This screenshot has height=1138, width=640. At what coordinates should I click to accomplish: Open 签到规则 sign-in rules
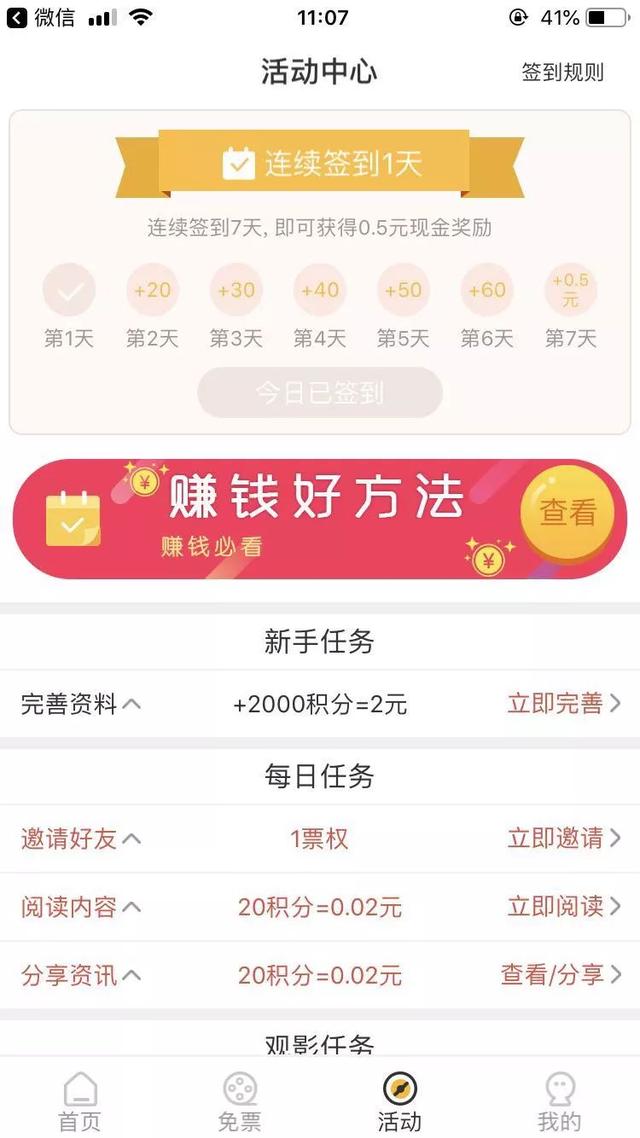562,72
